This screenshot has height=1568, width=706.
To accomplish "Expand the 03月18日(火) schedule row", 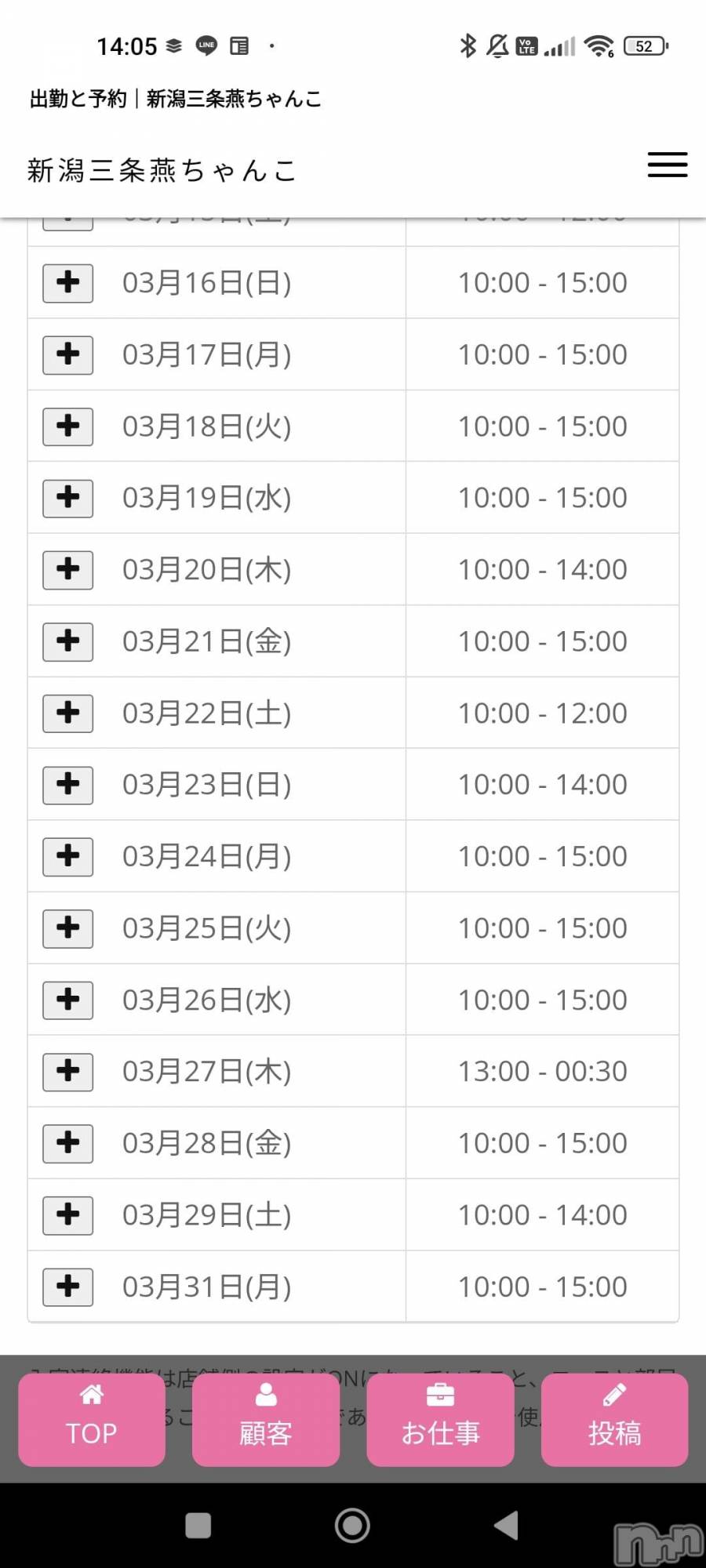I will pyautogui.click(x=68, y=426).
